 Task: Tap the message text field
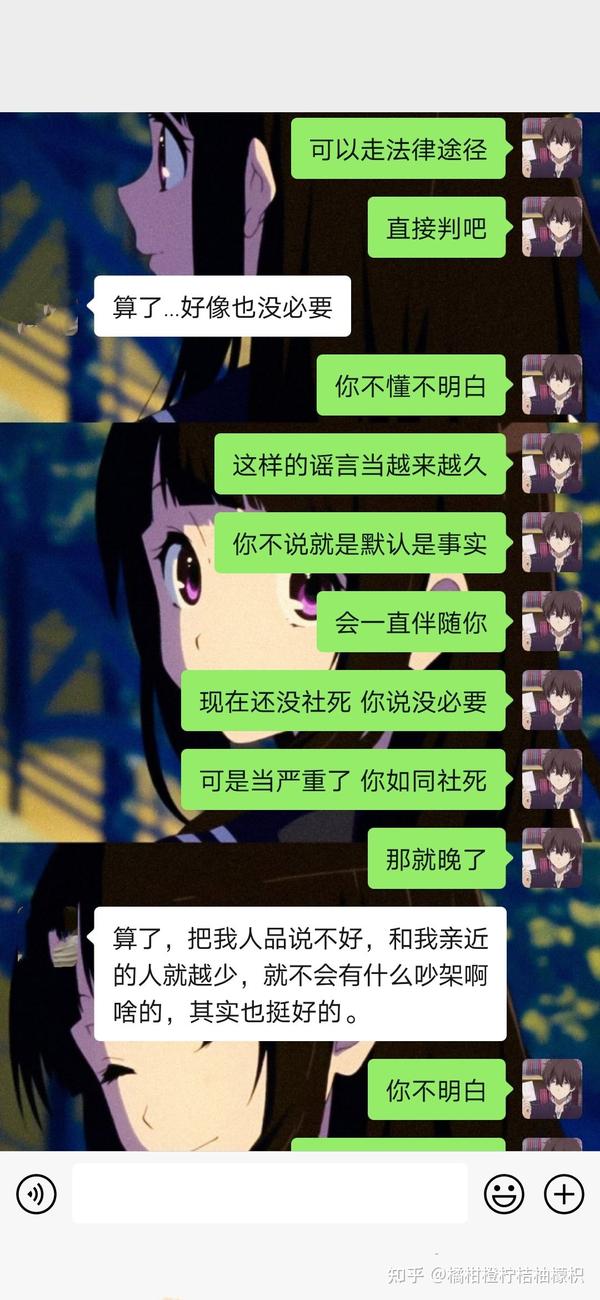(270, 1193)
